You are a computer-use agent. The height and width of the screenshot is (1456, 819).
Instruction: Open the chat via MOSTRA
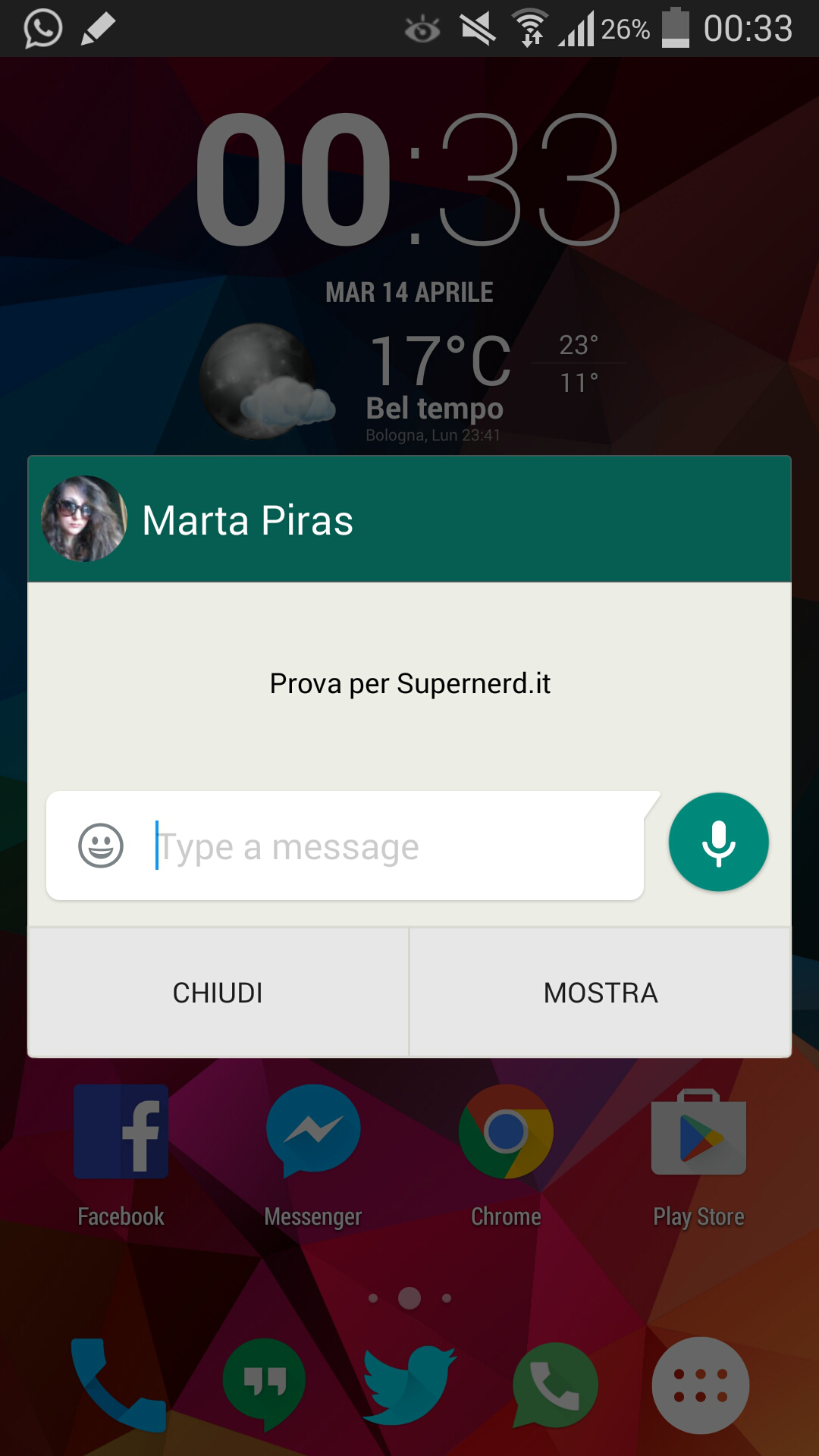click(601, 992)
